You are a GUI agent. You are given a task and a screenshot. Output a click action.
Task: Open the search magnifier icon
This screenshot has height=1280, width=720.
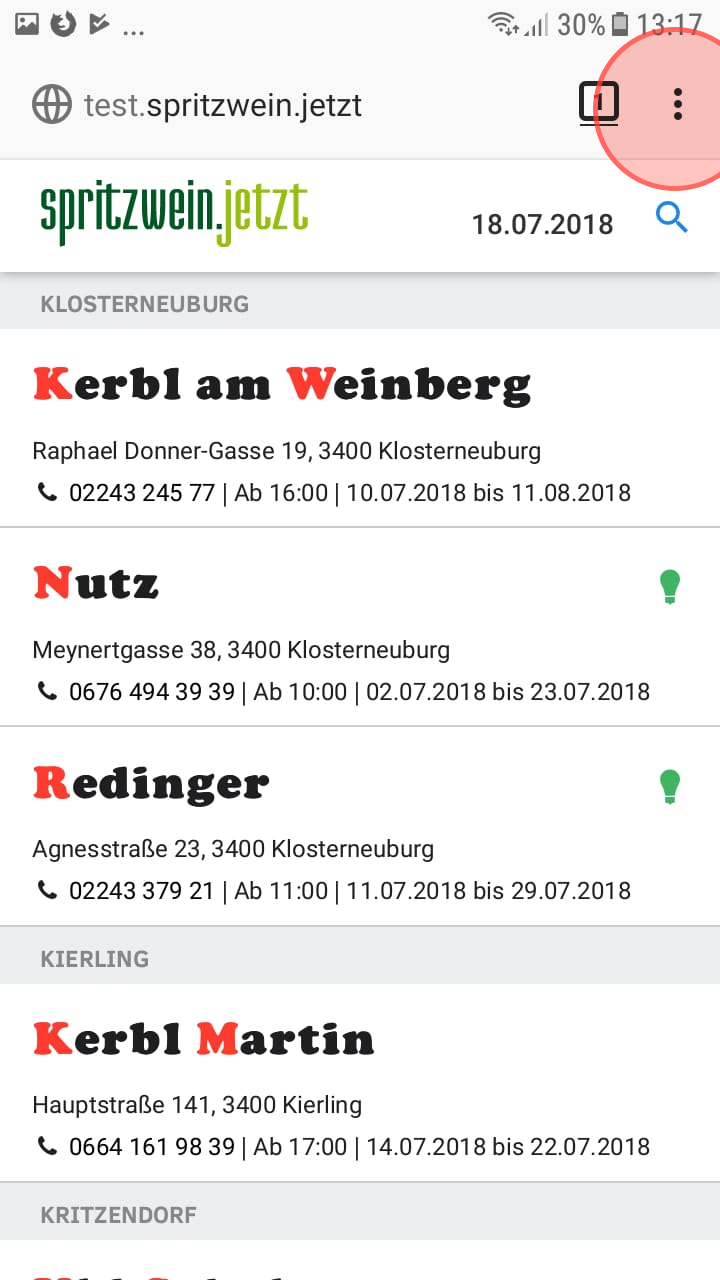coord(672,217)
